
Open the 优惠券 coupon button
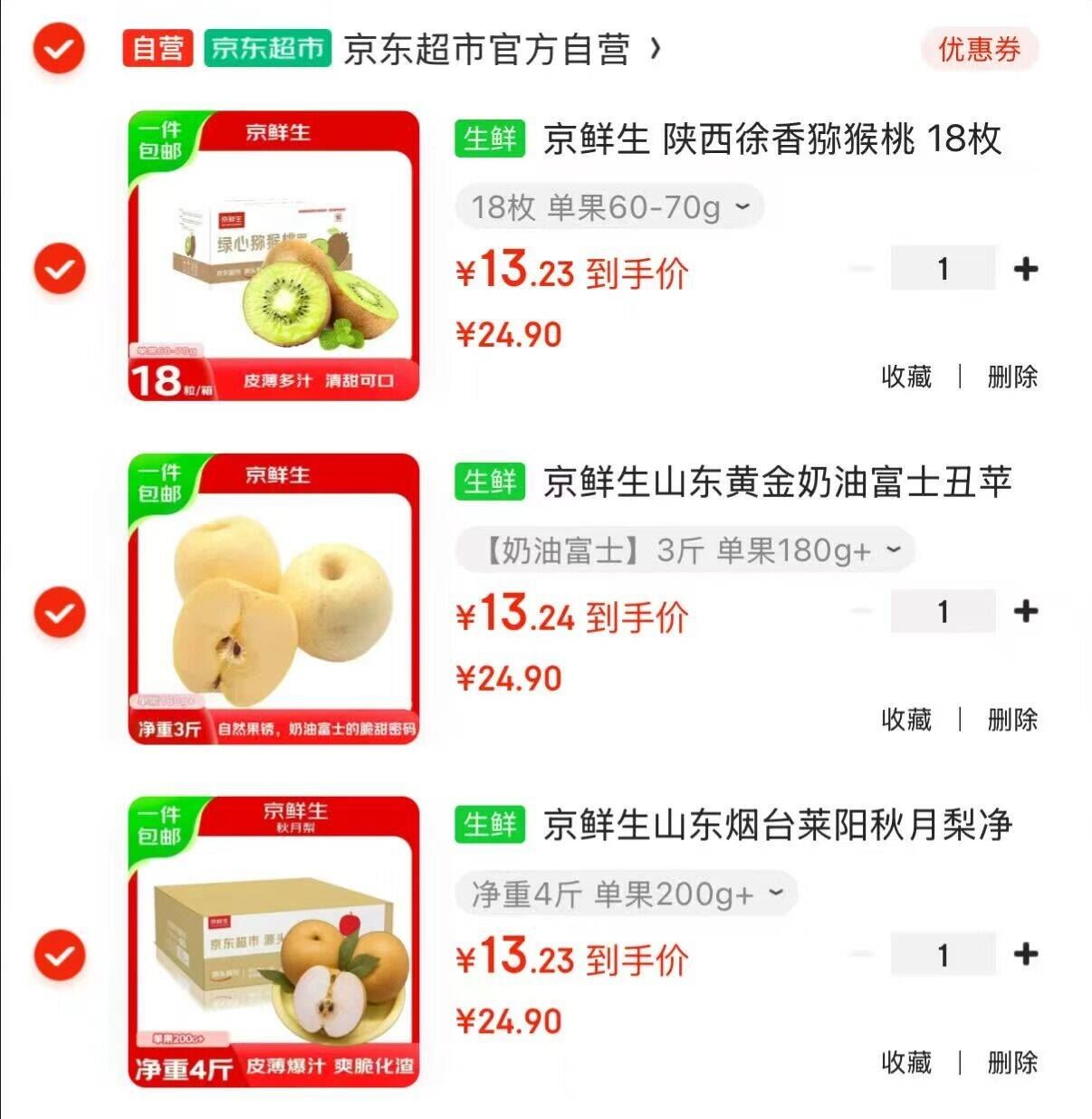(x=979, y=49)
